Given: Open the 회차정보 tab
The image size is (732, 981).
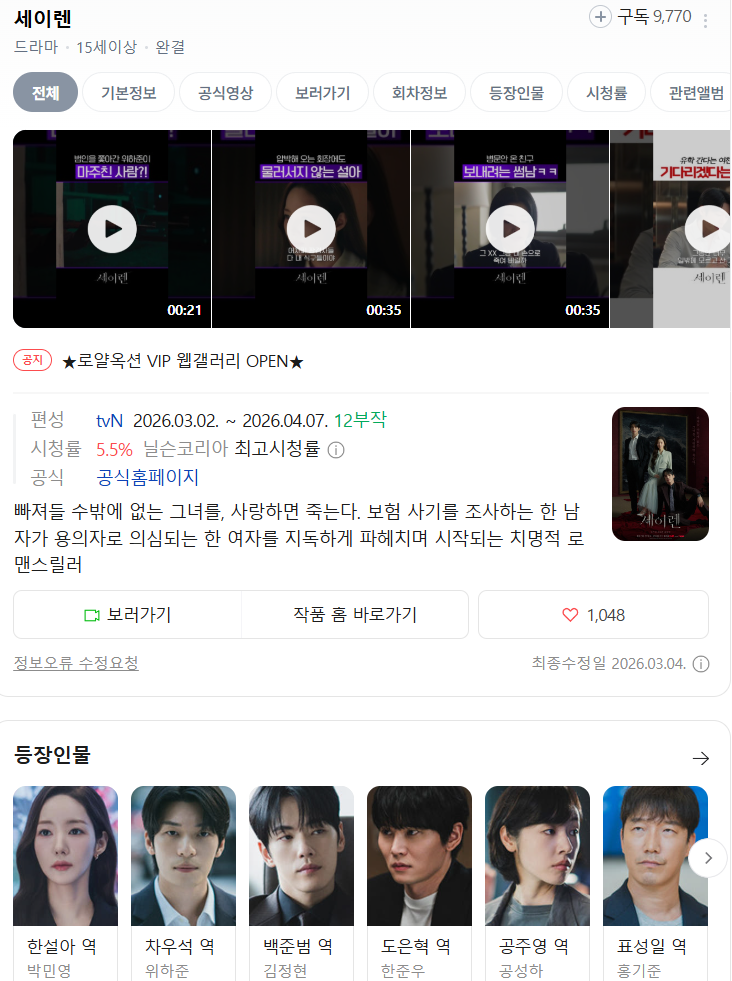Looking at the screenshot, I should coord(420,93).
